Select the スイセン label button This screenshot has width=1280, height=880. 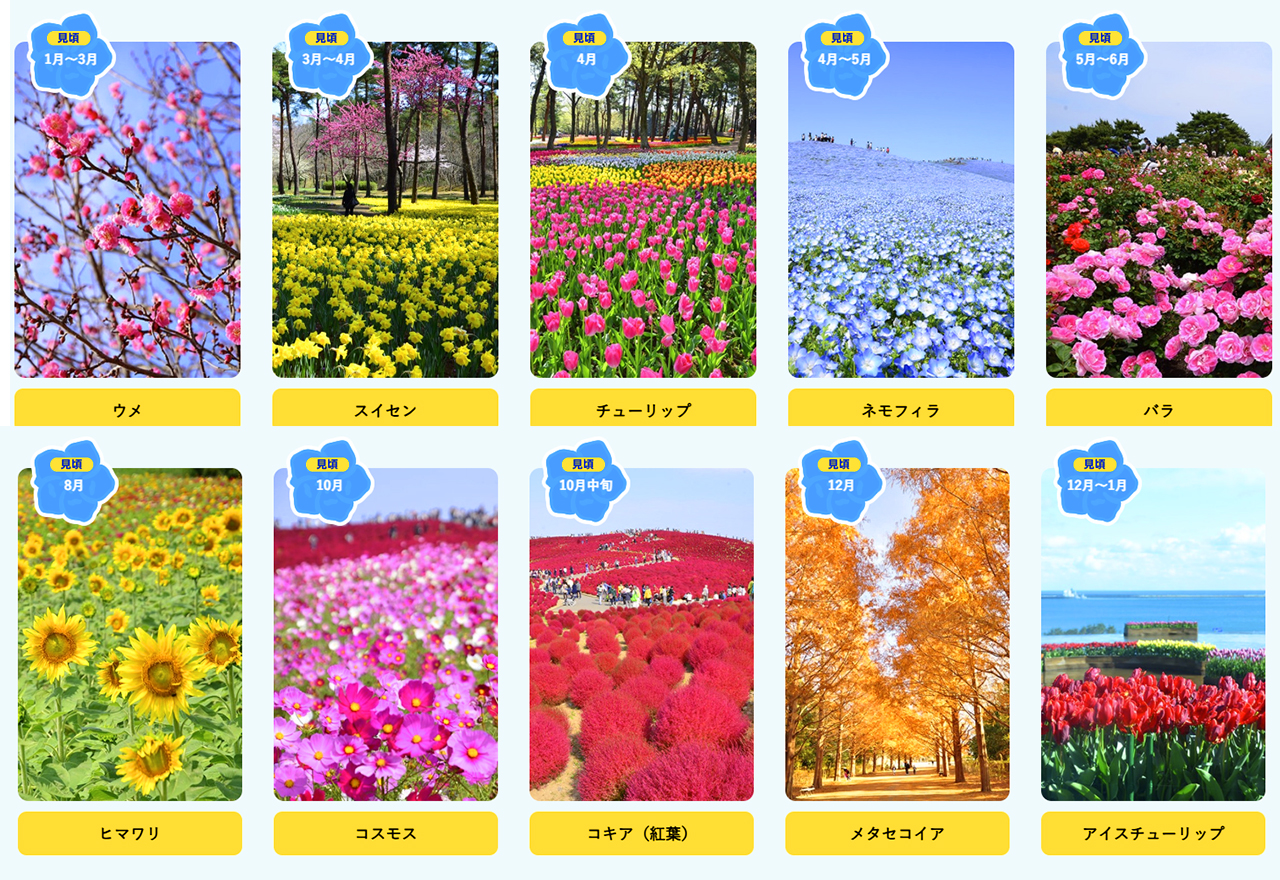pyautogui.click(x=385, y=409)
